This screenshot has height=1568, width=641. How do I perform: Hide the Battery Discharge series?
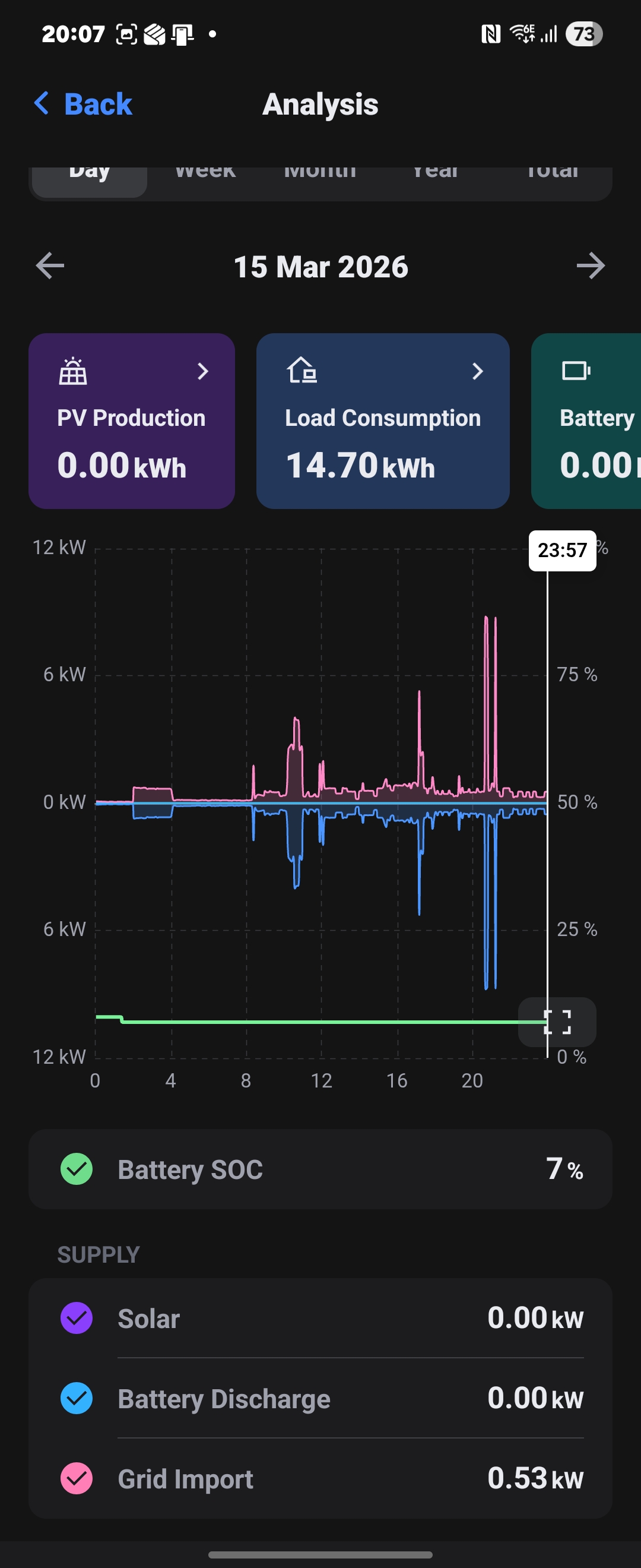click(x=77, y=1398)
